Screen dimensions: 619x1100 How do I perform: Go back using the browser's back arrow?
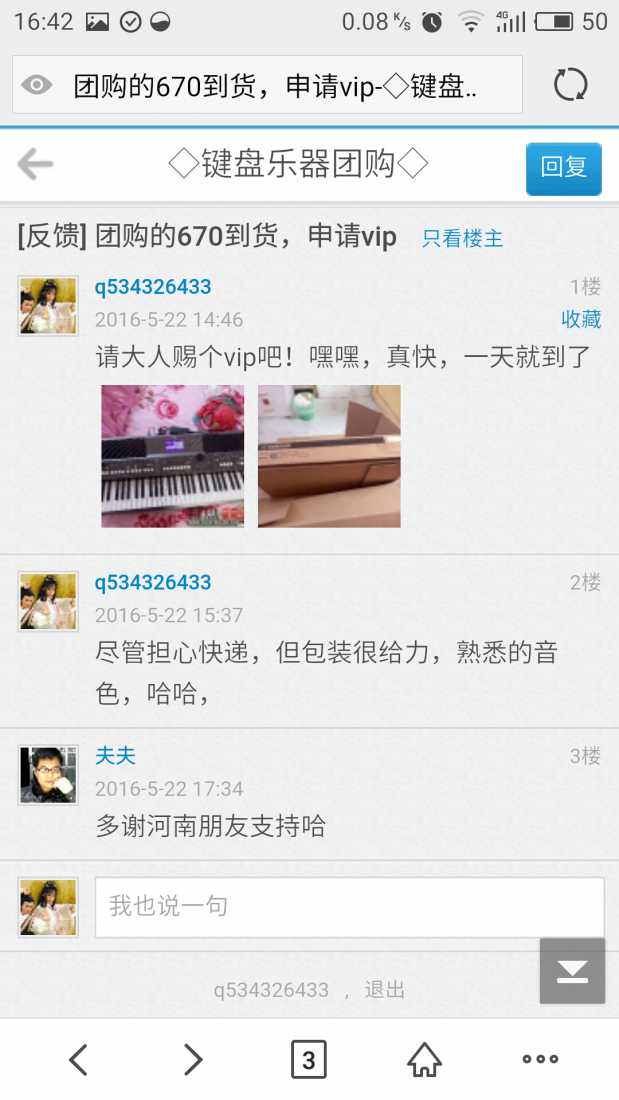pos(78,1059)
